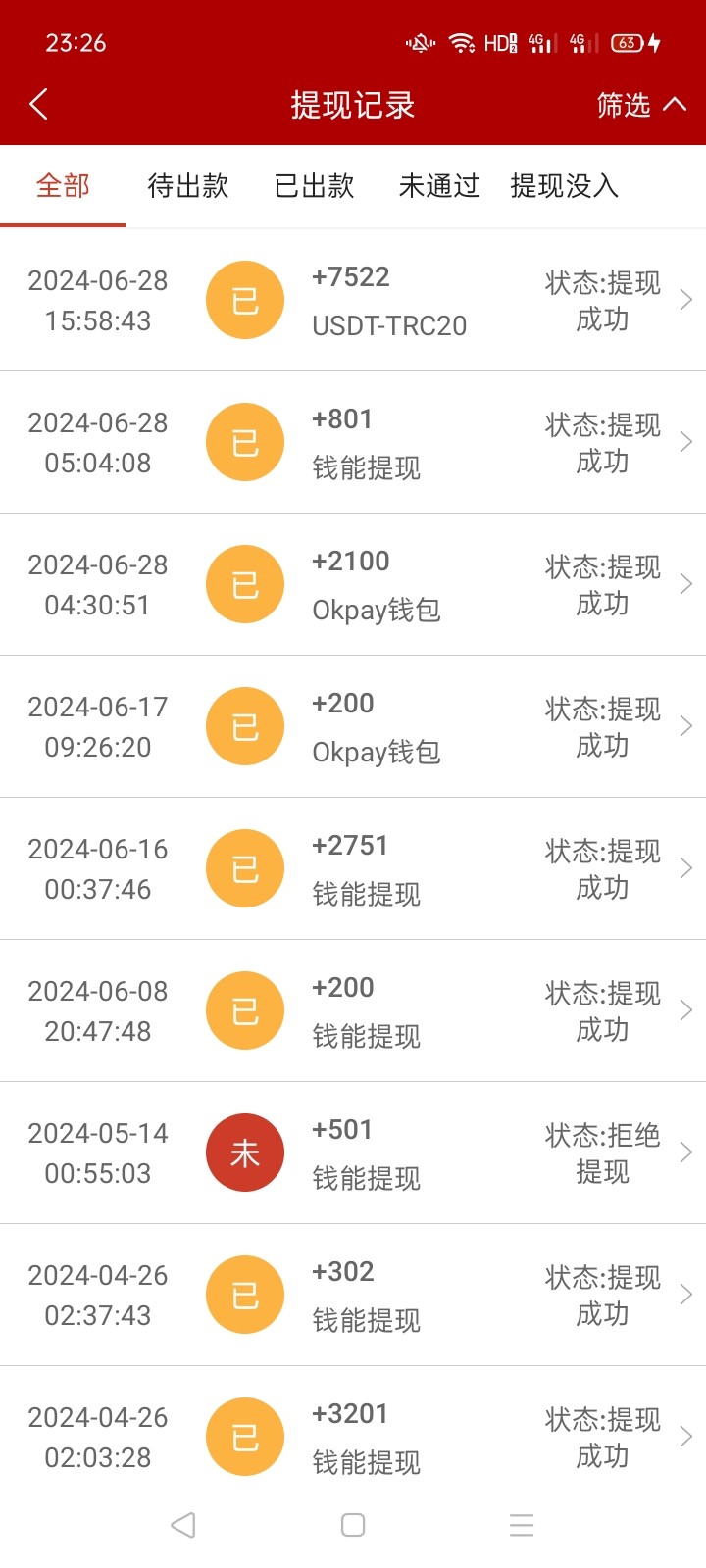Screen dimensions: 706x1568
Task: Tap the system home button
Action: [353, 1525]
